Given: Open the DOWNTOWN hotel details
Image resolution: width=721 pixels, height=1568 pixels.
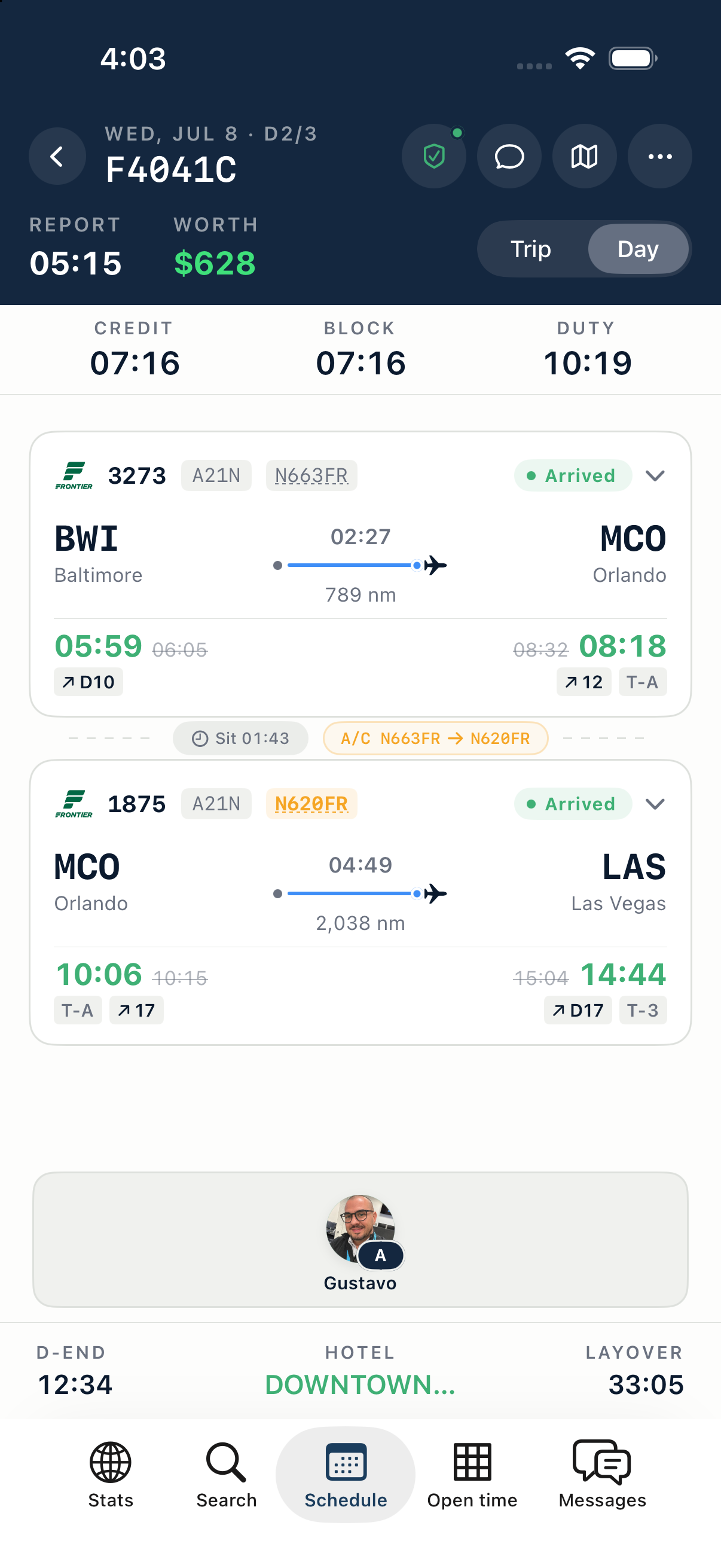Looking at the screenshot, I should point(360,1385).
